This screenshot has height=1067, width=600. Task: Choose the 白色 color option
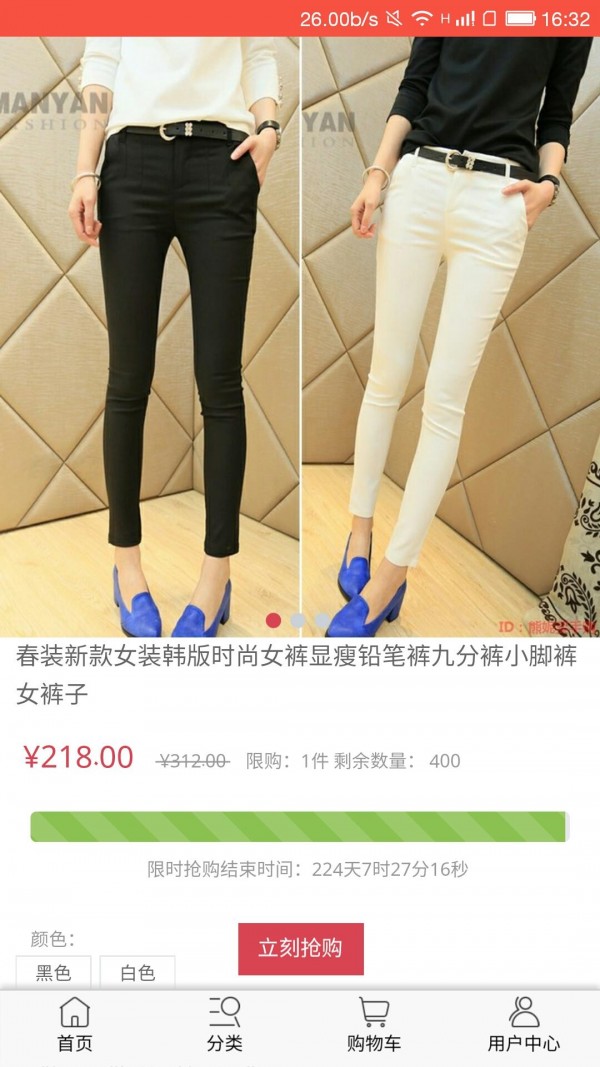click(x=138, y=972)
